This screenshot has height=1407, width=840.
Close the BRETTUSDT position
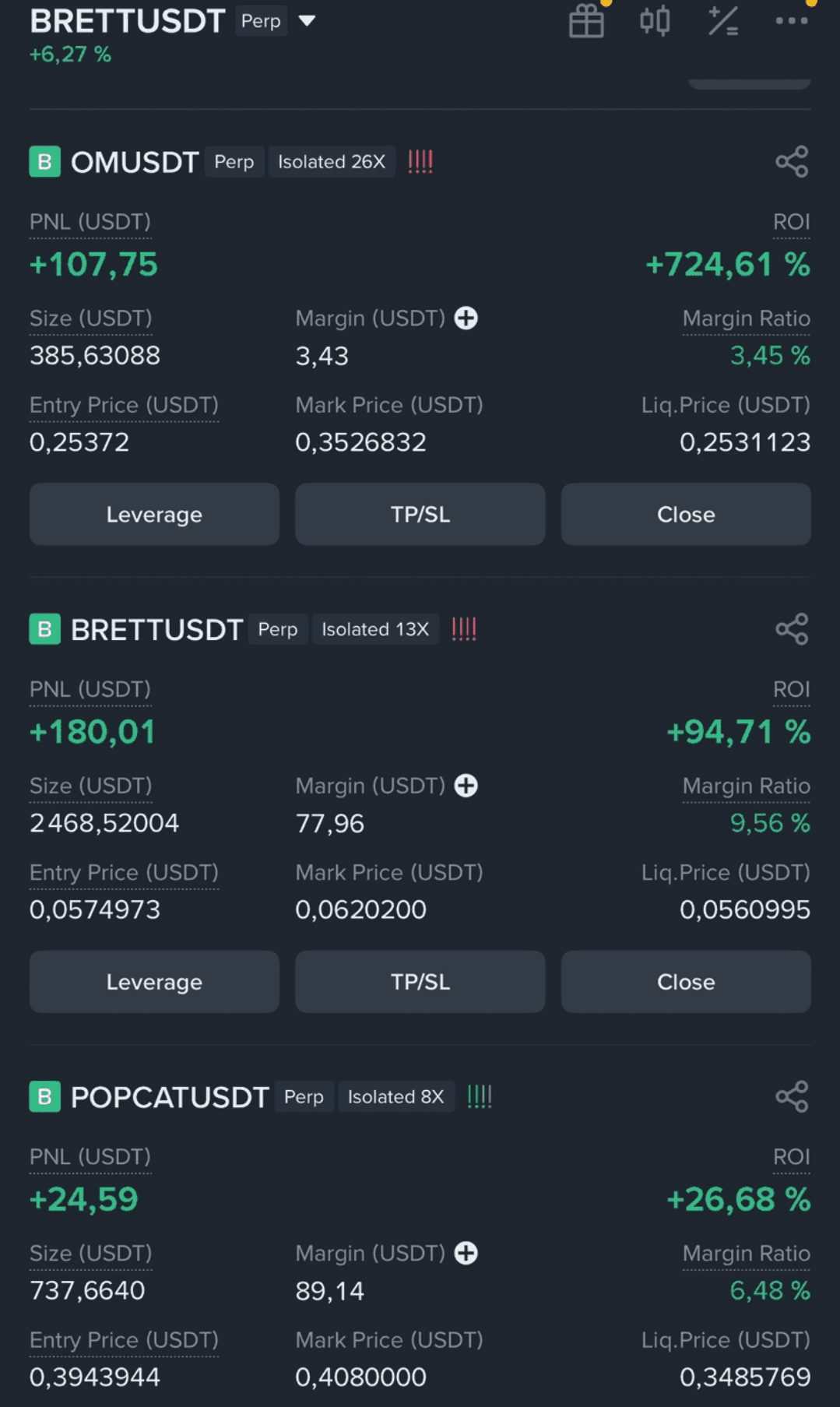686,982
